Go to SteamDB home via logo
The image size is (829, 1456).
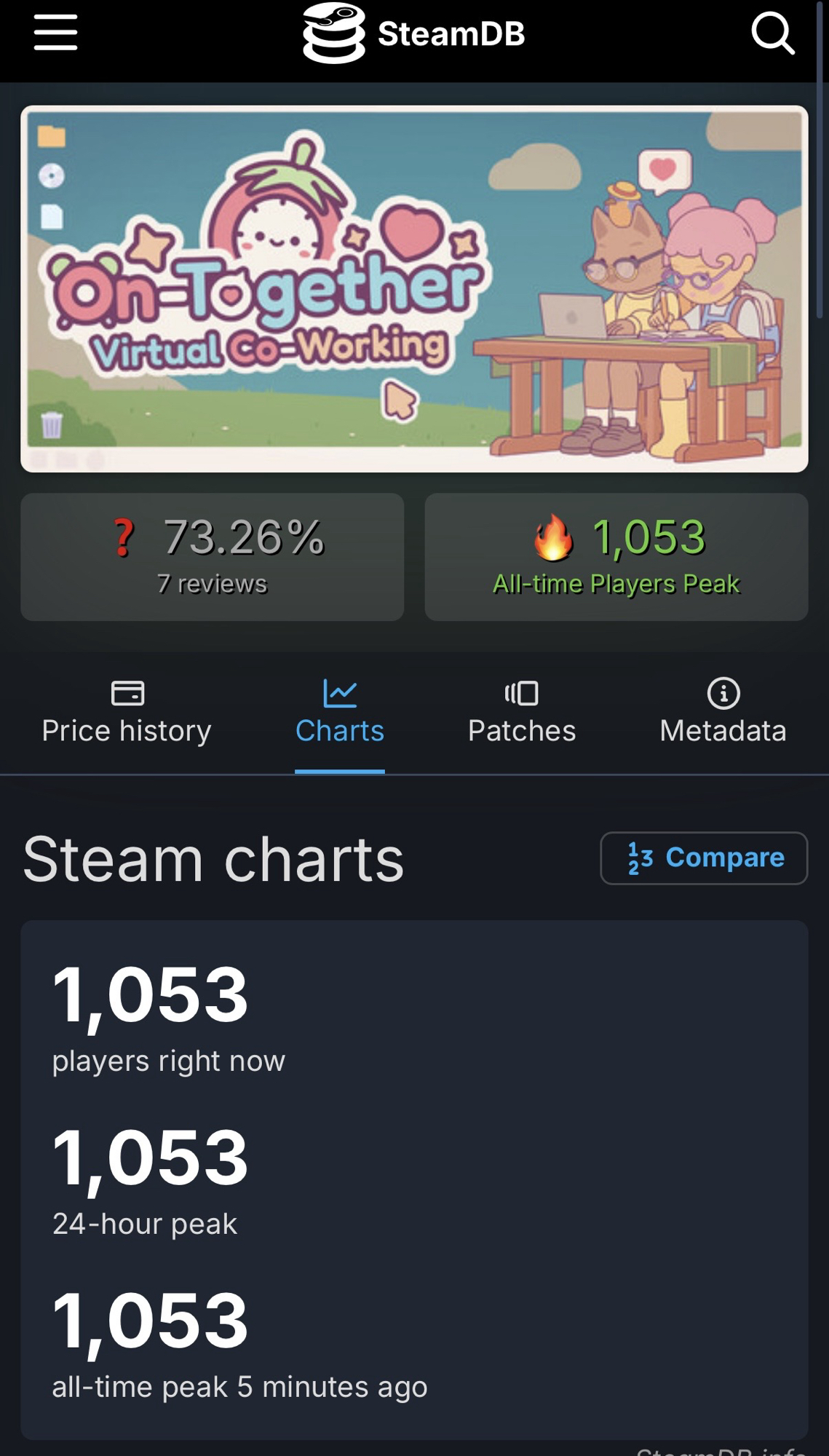(413, 33)
